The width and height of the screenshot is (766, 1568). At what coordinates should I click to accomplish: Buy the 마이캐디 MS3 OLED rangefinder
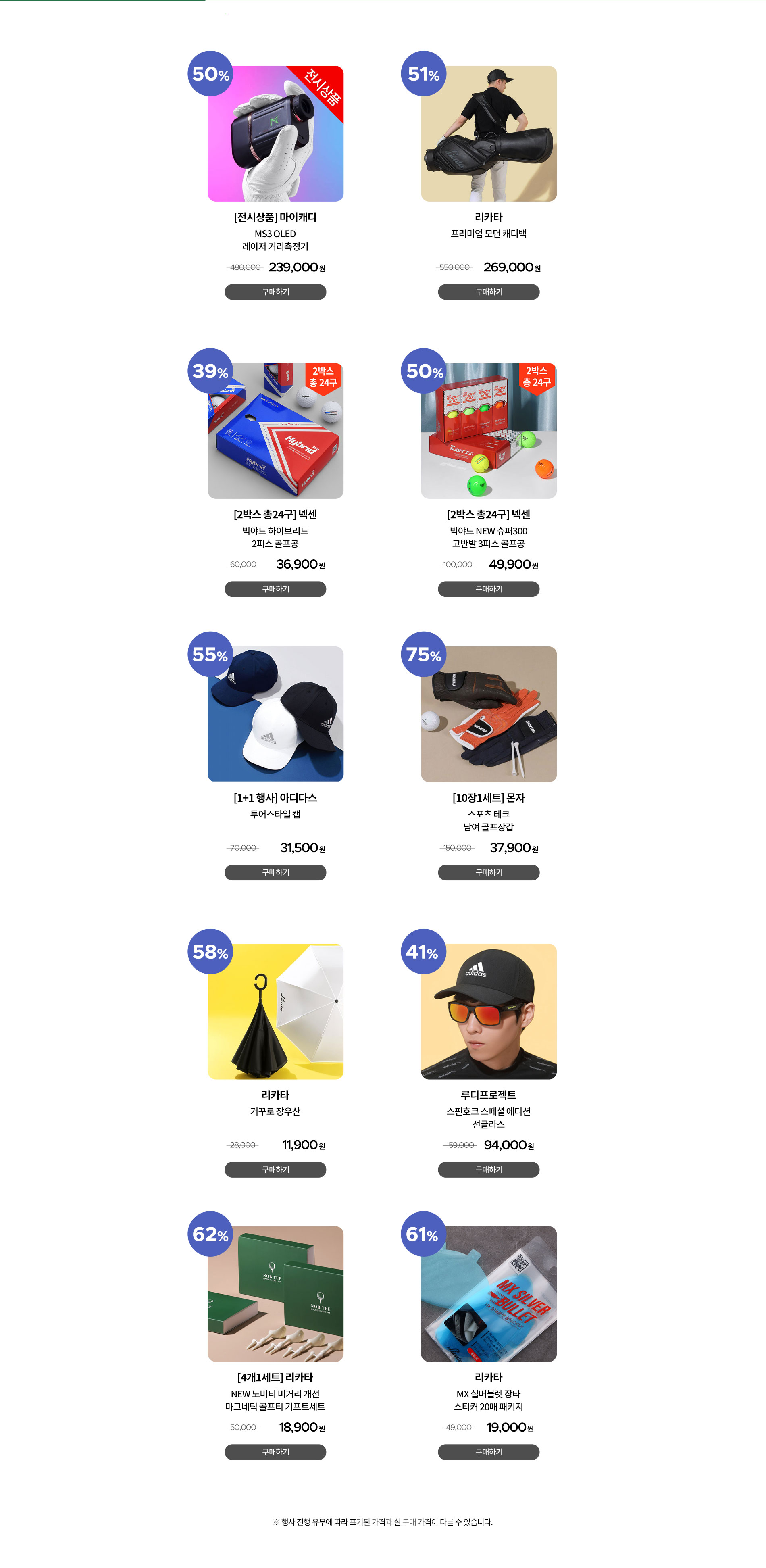click(x=275, y=292)
